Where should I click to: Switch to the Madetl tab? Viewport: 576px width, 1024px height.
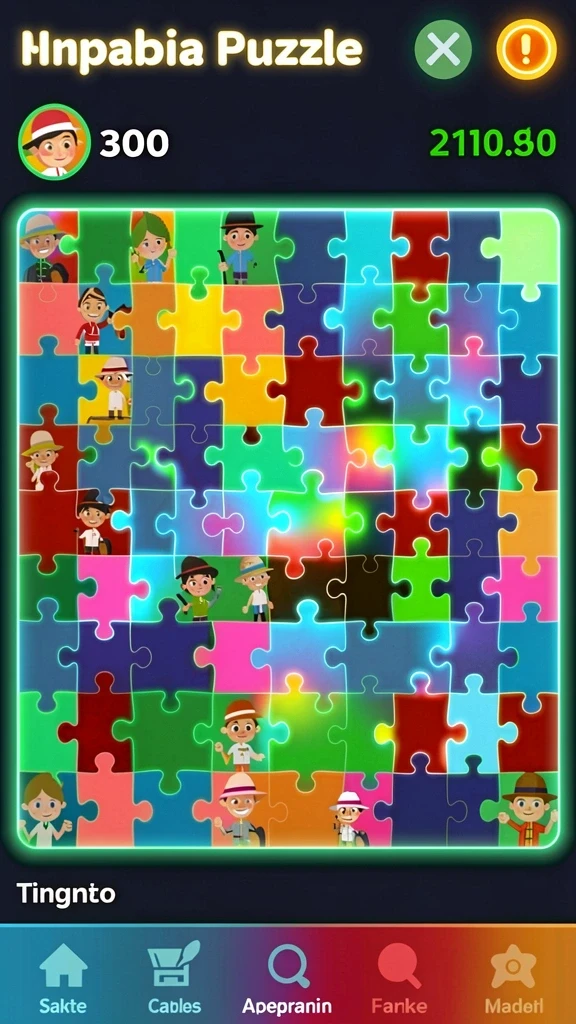(x=514, y=978)
